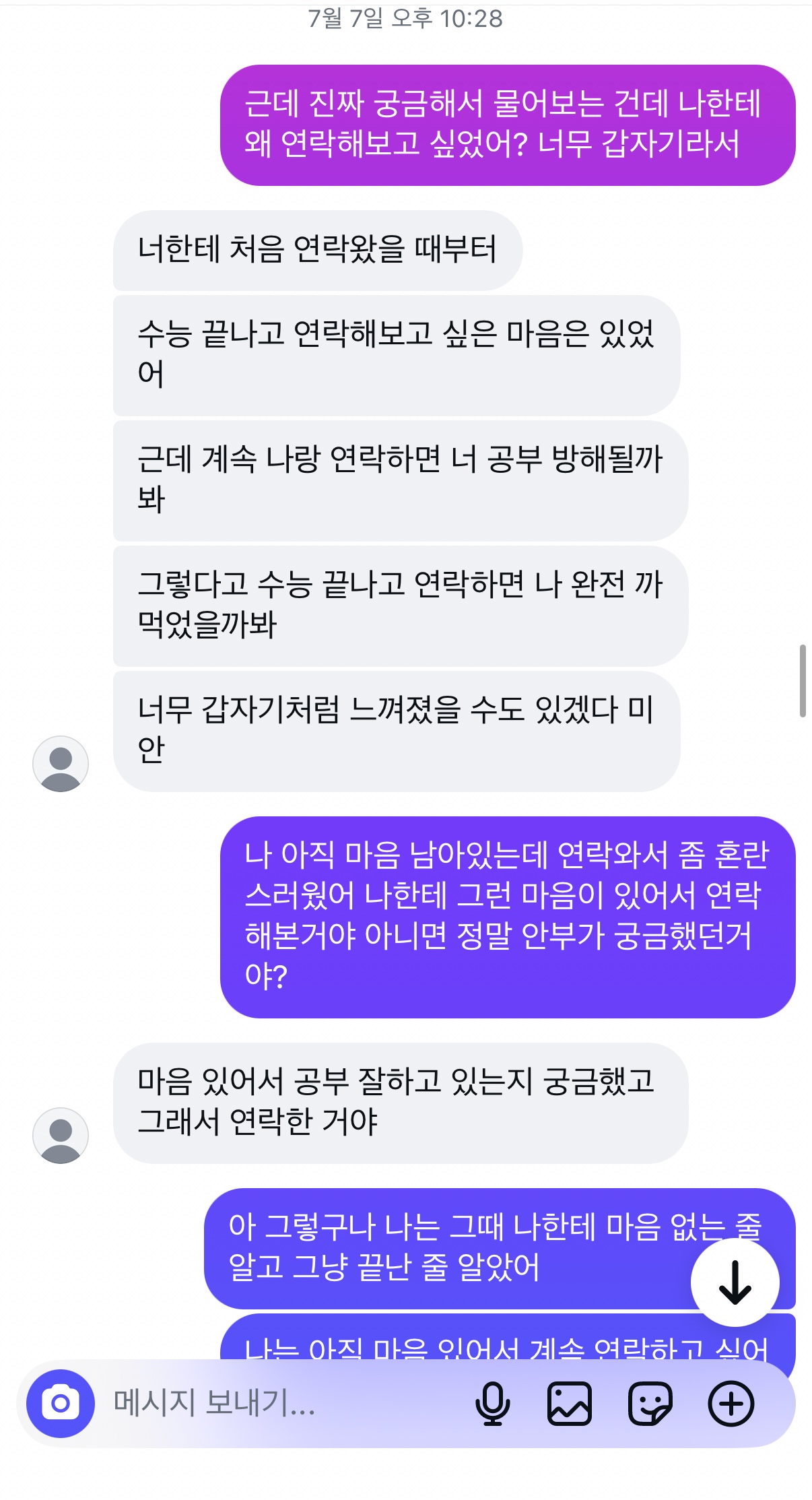Open the sticker picker icon
Screen dimensions: 812x1500
coord(650,1404)
